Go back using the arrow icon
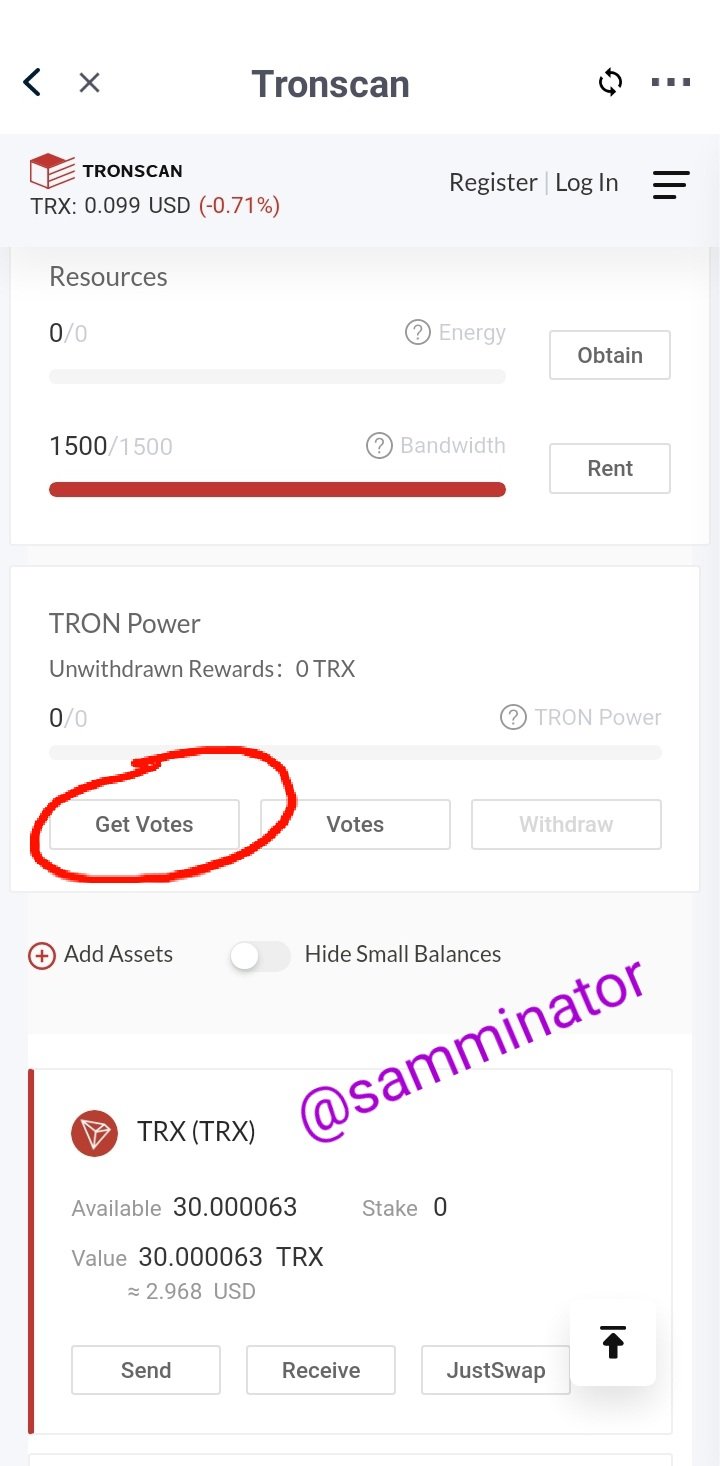 [x=32, y=82]
